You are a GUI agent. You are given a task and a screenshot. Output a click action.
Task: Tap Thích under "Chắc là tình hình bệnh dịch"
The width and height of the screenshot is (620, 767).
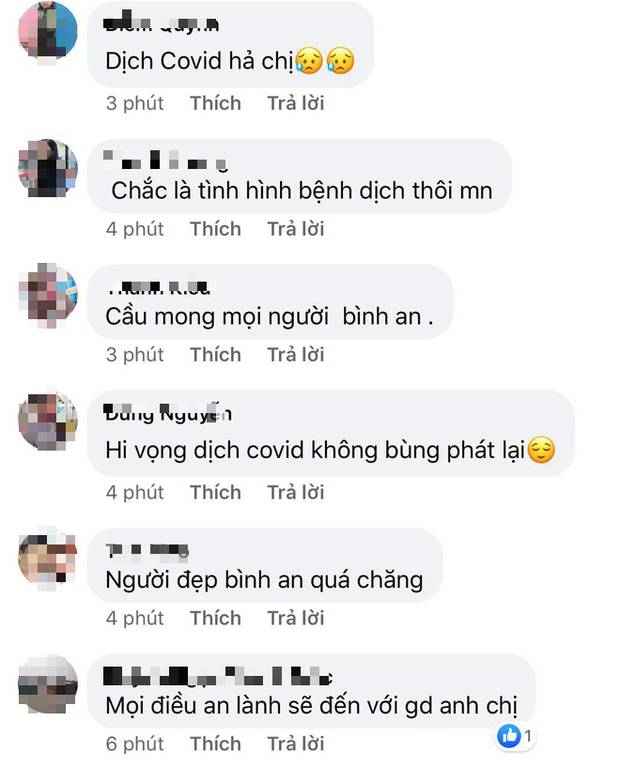coord(215,229)
